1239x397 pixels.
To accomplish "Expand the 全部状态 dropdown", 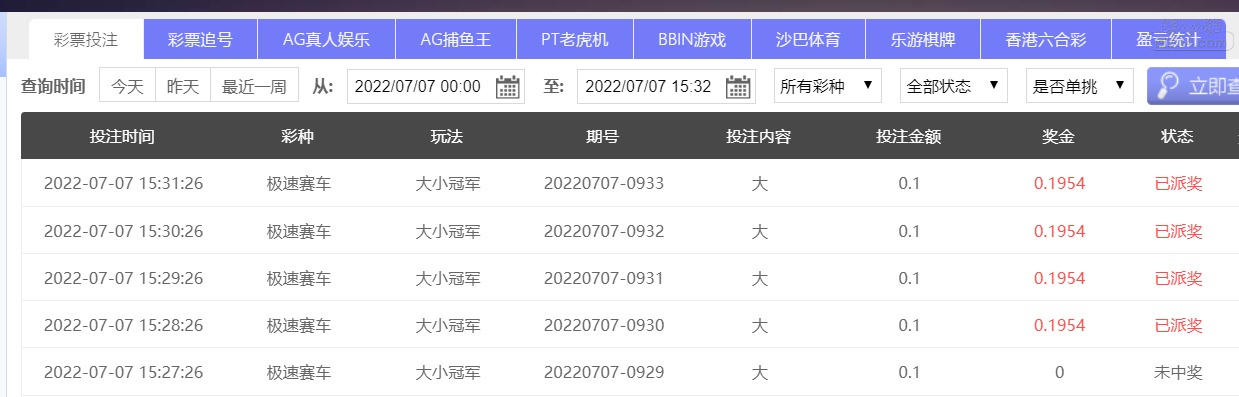I will [x=954, y=86].
